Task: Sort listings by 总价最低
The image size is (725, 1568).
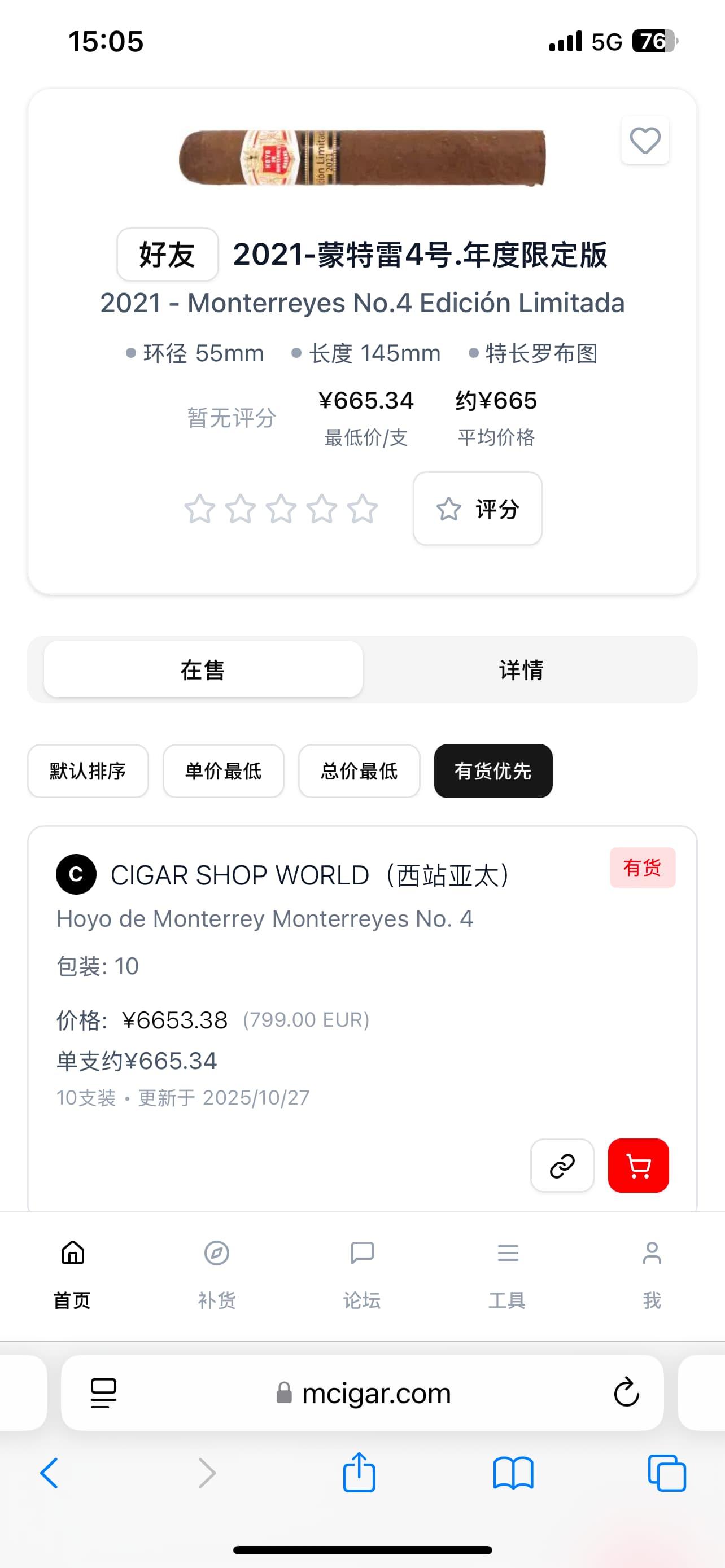Action: (x=359, y=770)
